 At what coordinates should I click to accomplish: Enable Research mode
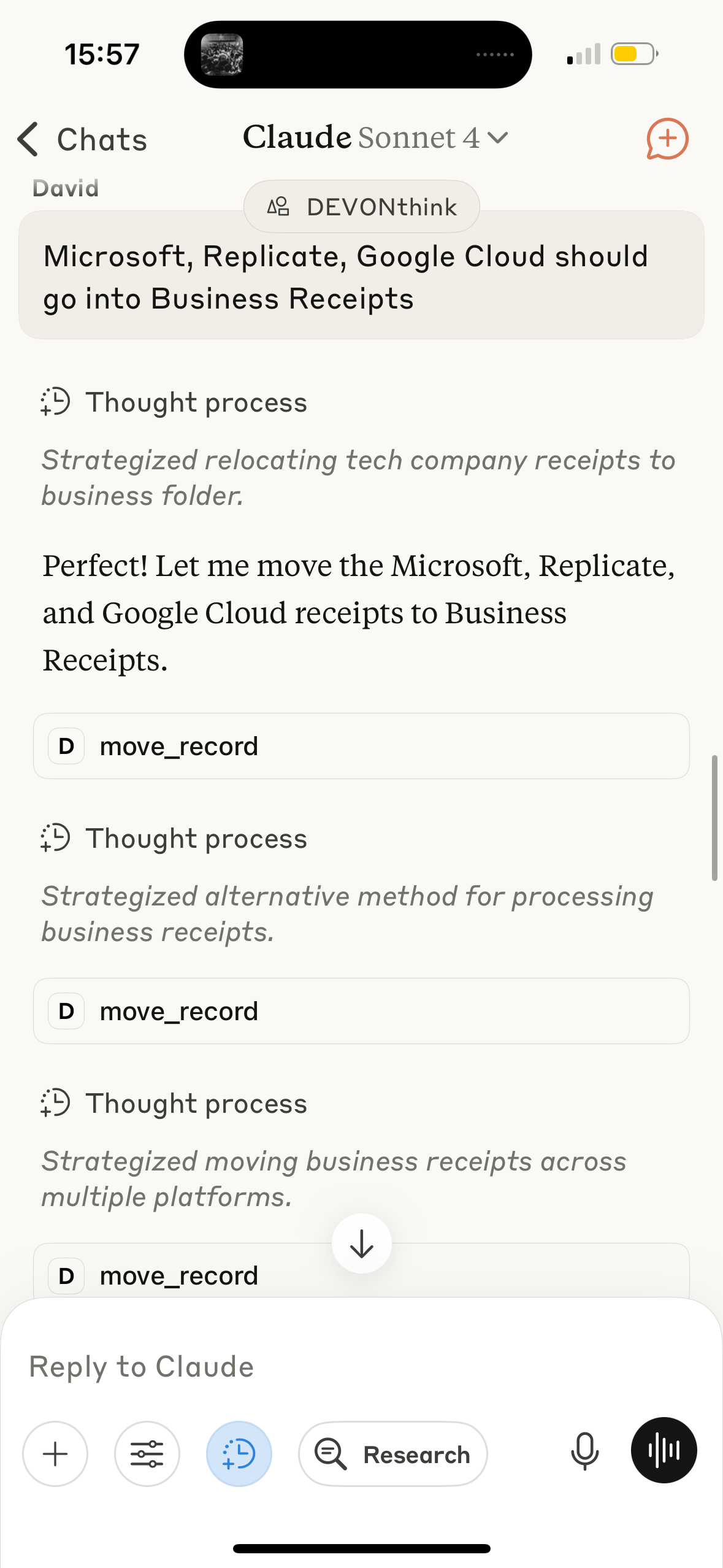click(x=393, y=1454)
